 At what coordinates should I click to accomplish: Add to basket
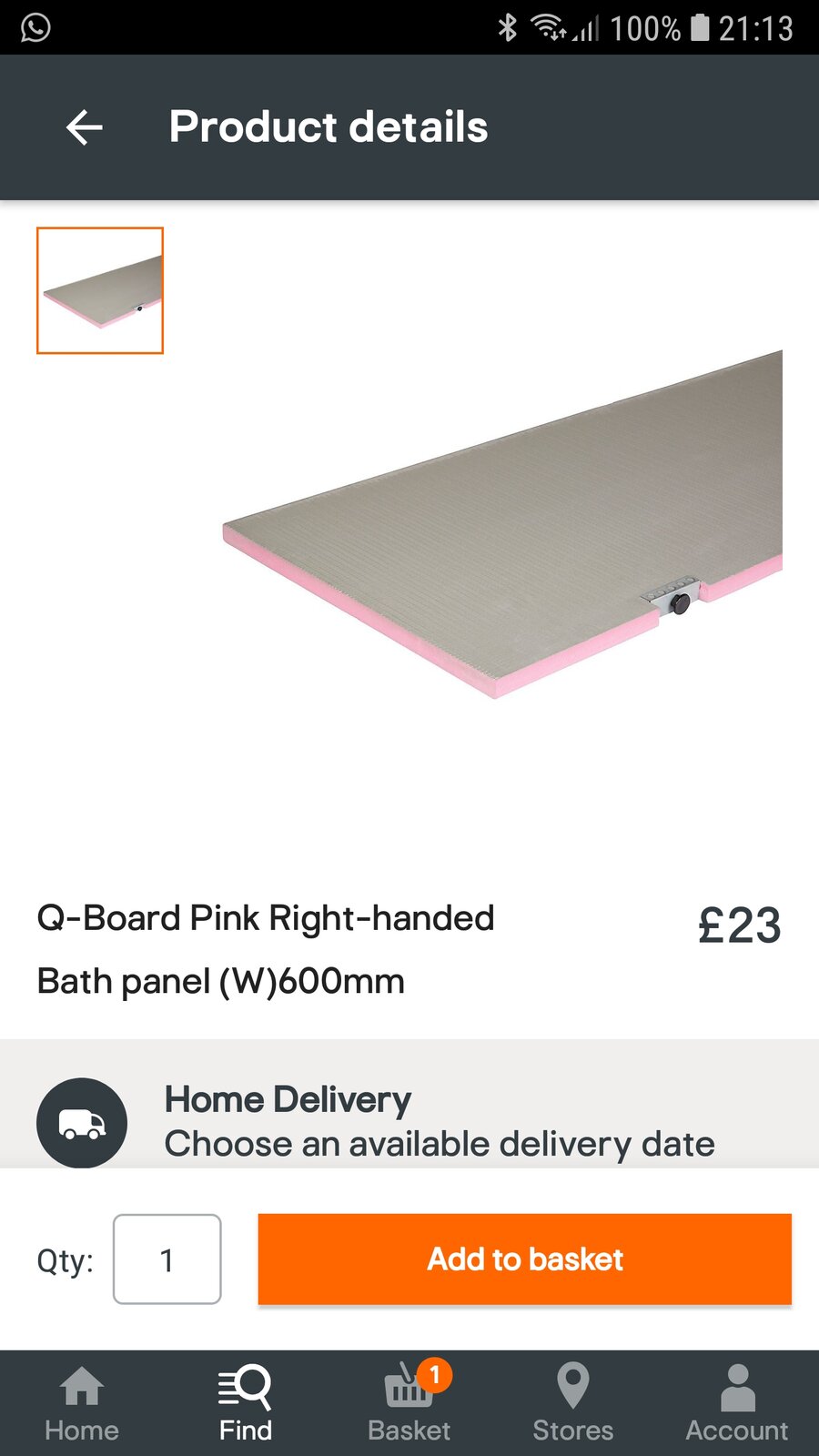pyautogui.click(x=525, y=1259)
